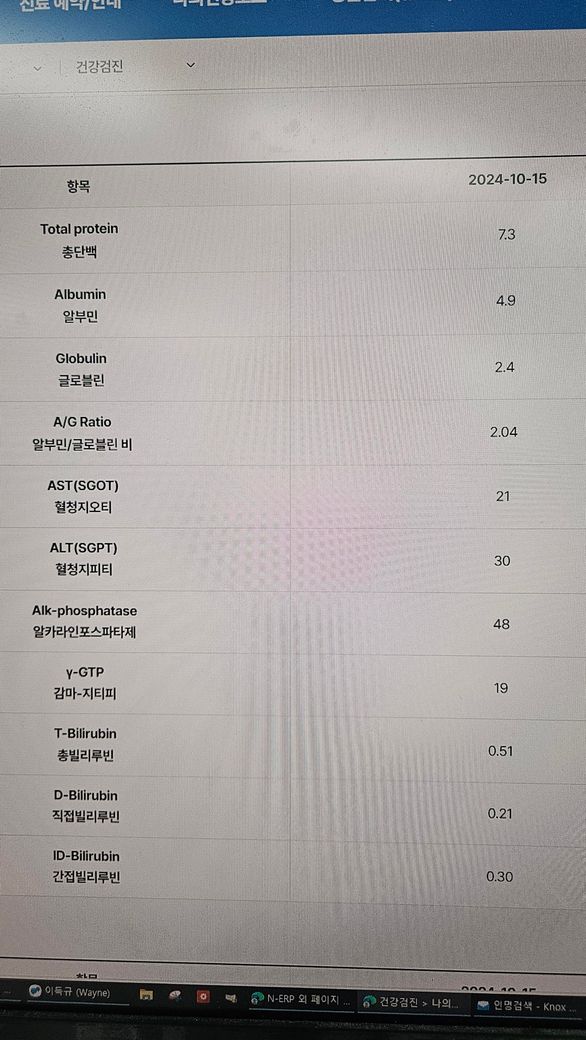
Task: Switch to the N-ERP 외 페이지 taskbar window
Action: pos(300,999)
